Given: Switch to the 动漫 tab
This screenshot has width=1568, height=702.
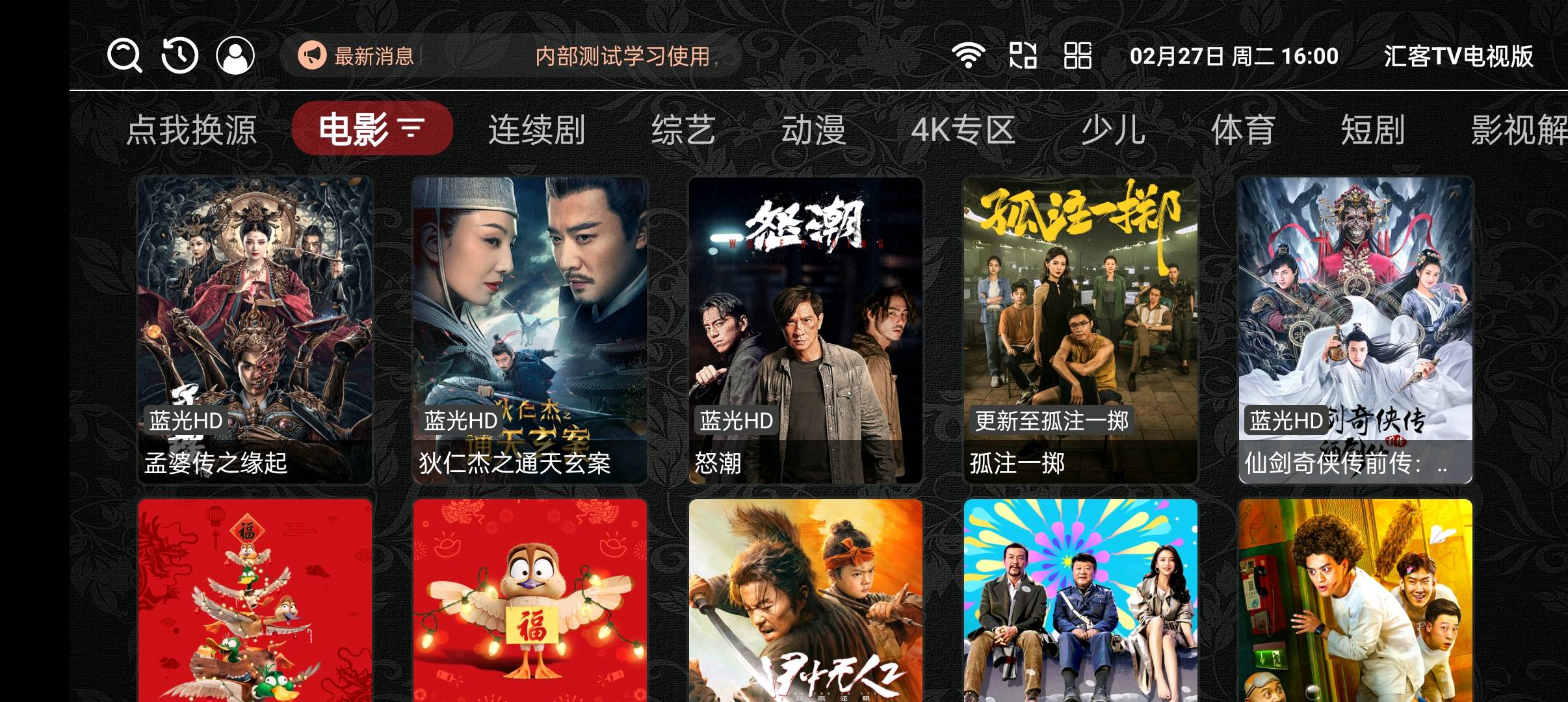Looking at the screenshot, I should (x=813, y=129).
